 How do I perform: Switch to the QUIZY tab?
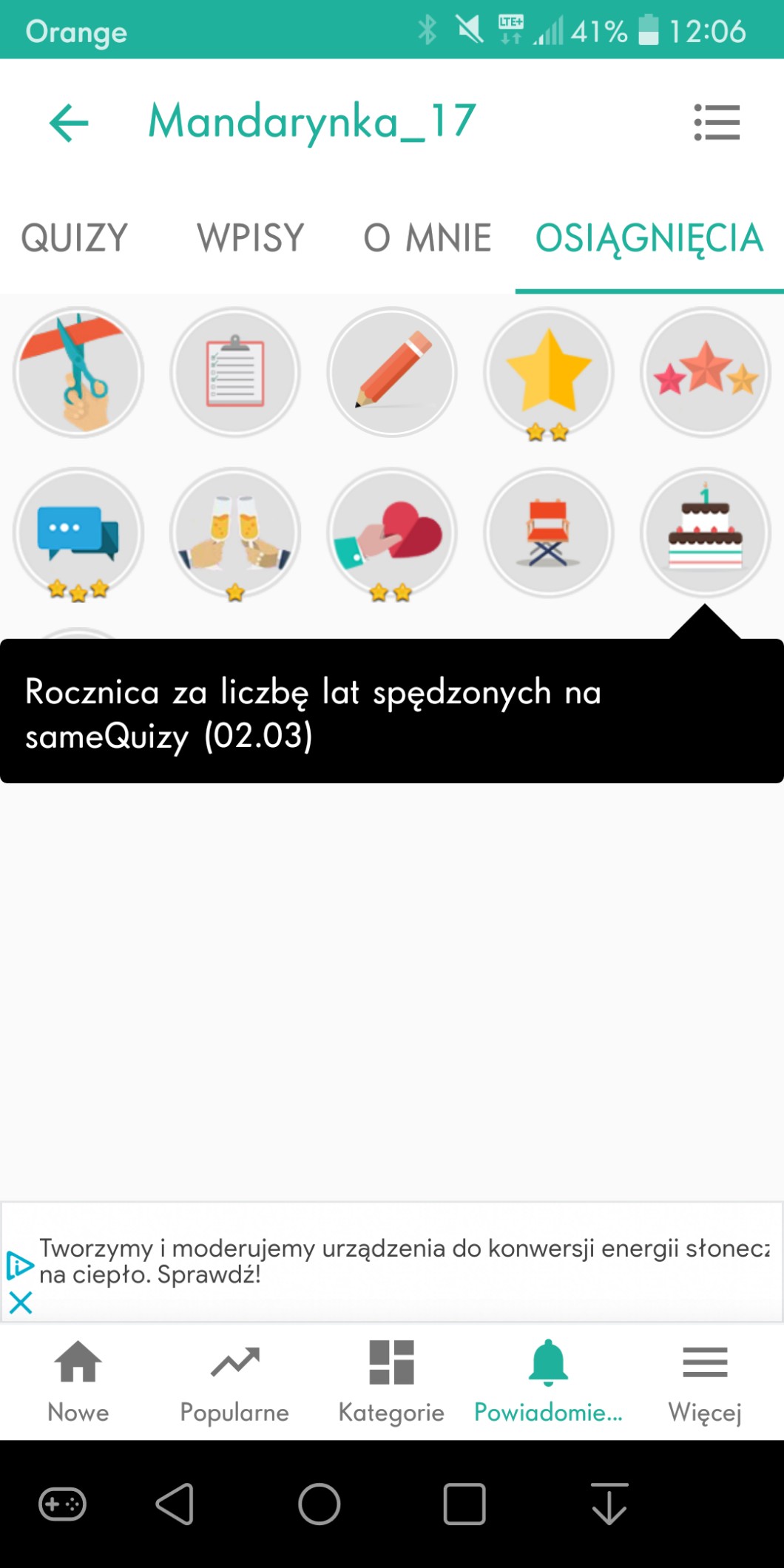pos(74,238)
